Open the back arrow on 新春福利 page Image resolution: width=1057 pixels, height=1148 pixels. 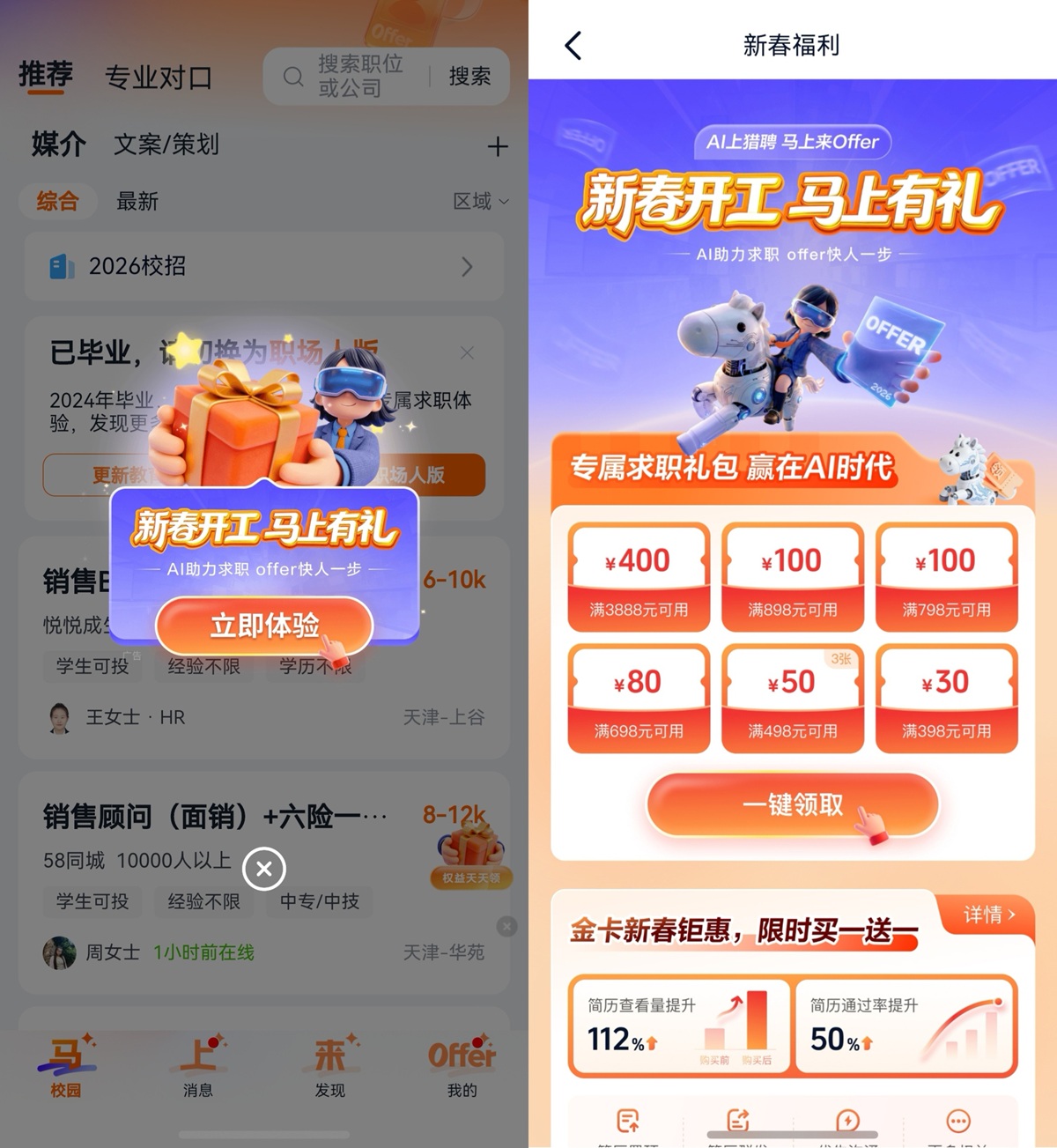pyautogui.click(x=573, y=46)
